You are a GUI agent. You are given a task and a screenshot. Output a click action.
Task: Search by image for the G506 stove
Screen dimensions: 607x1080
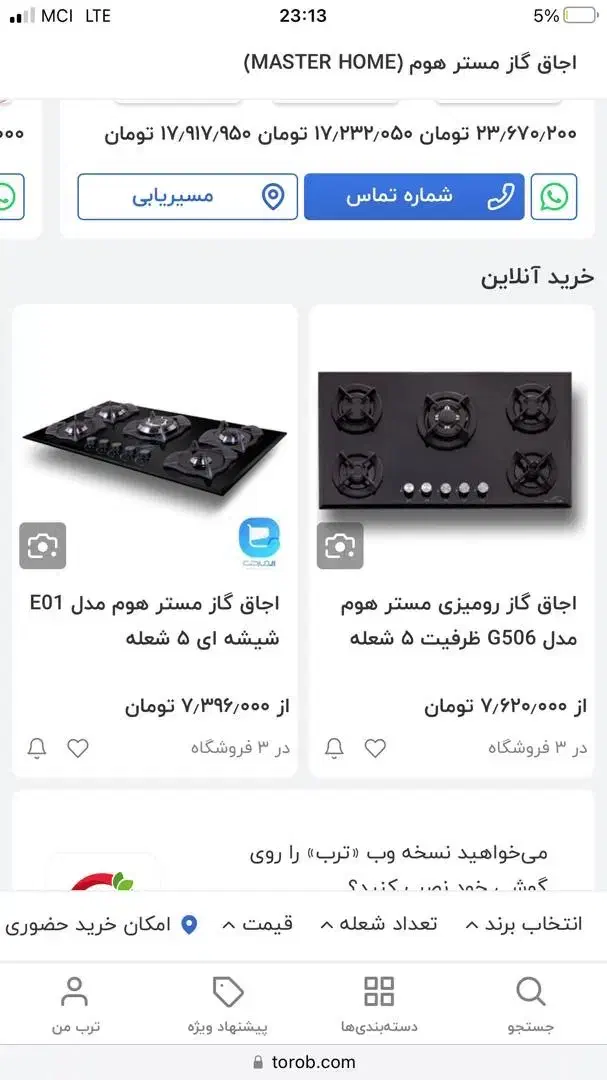coord(340,546)
